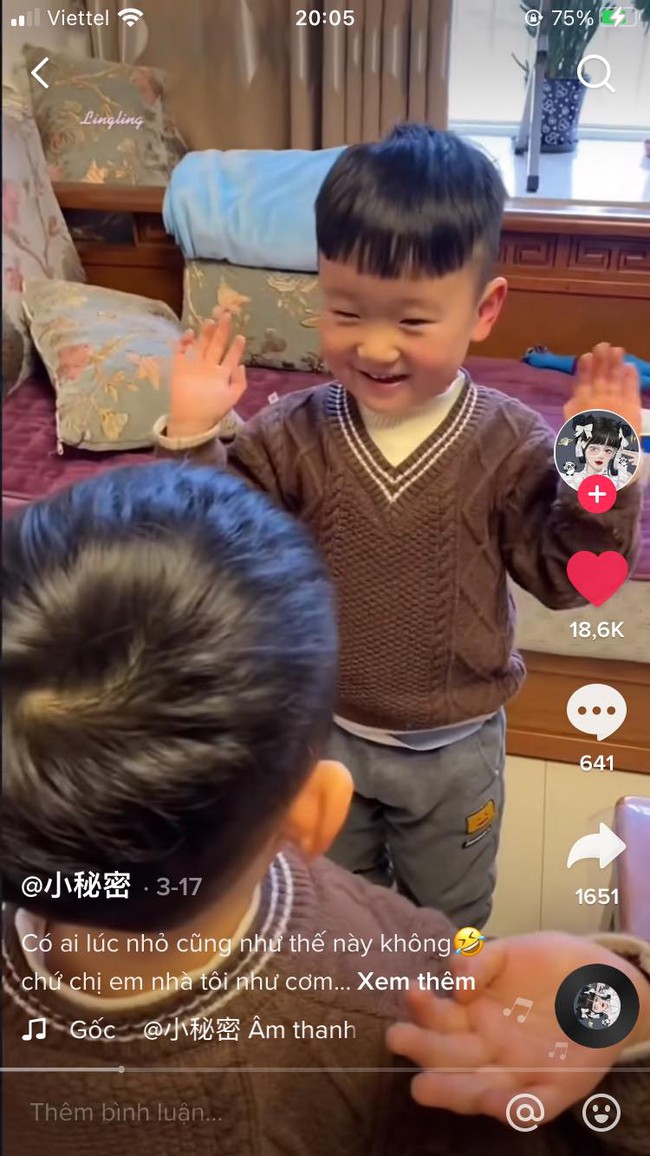This screenshot has width=650, height=1156.
Task: Tap the video progress bar
Action: coord(325,1069)
